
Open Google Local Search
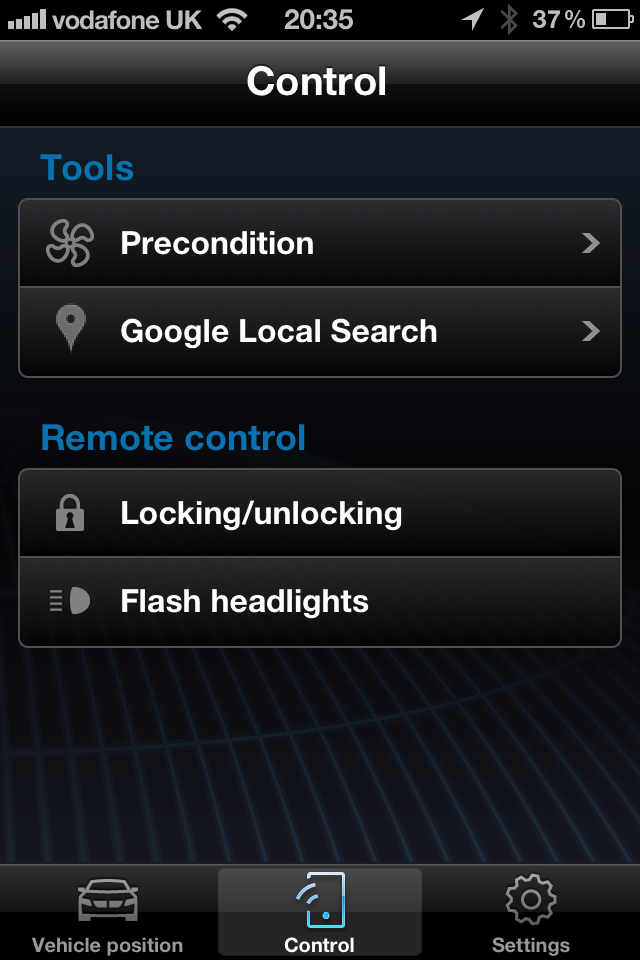click(x=319, y=332)
